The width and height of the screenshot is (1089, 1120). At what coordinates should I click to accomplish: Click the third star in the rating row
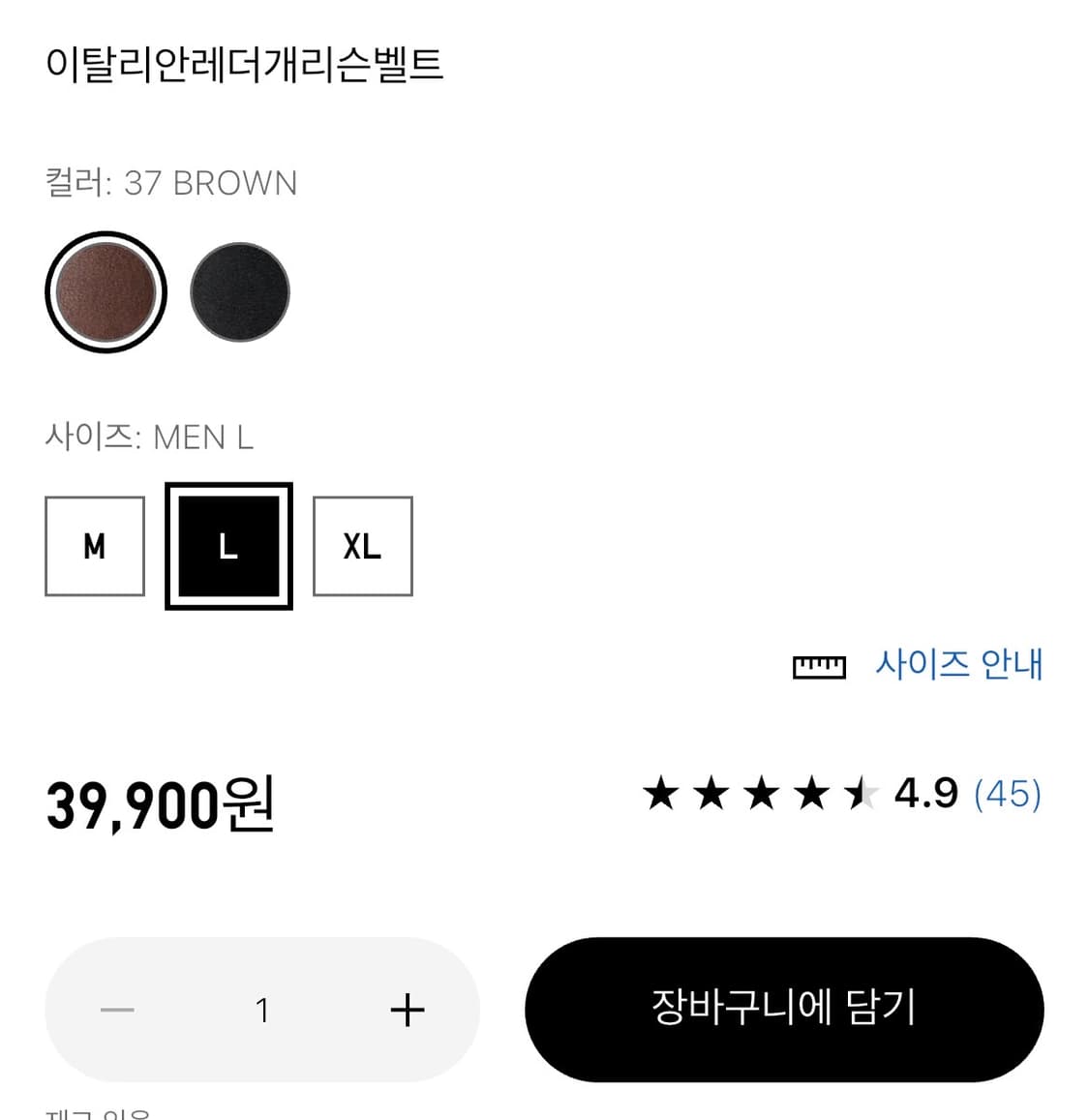[763, 795]
